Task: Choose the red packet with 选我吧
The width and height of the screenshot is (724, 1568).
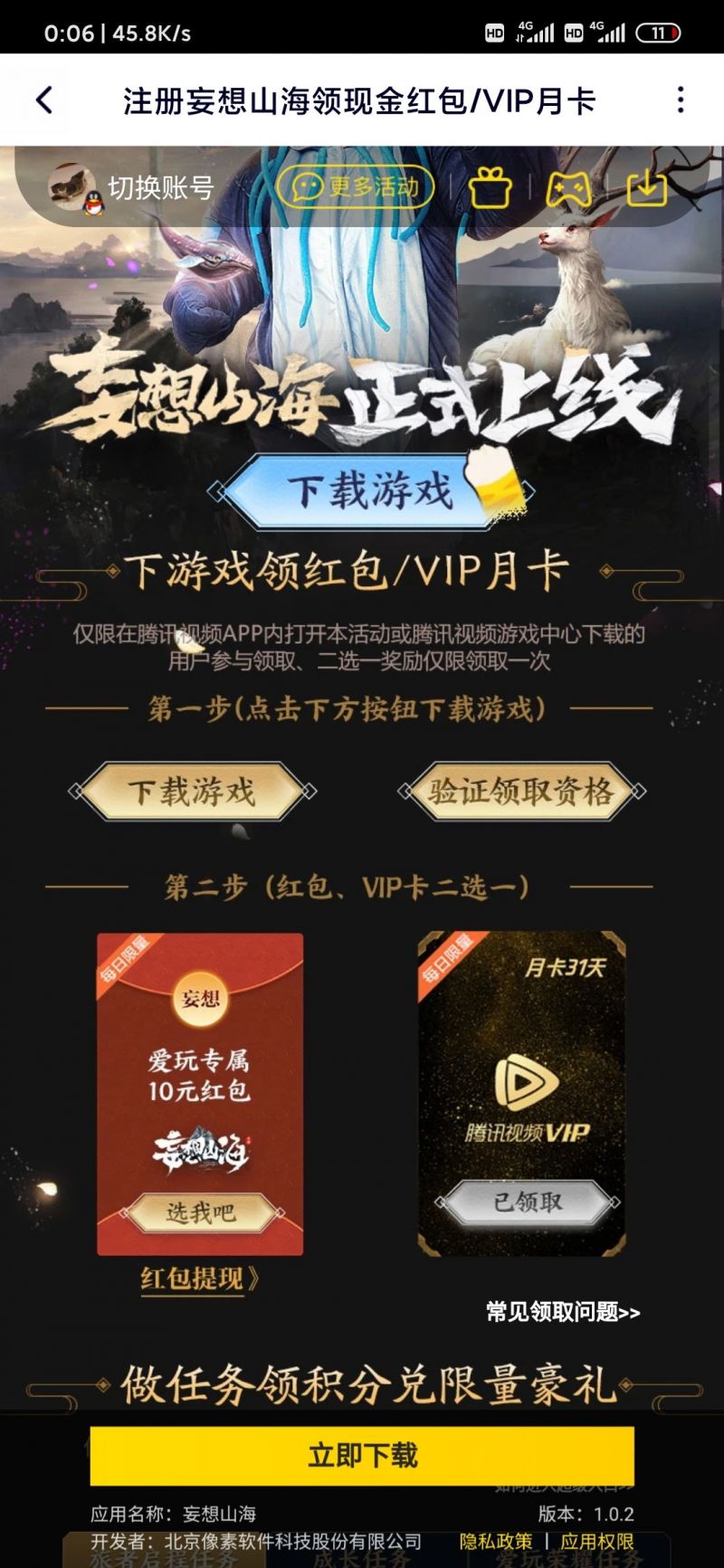Action: click(200, 1212)
